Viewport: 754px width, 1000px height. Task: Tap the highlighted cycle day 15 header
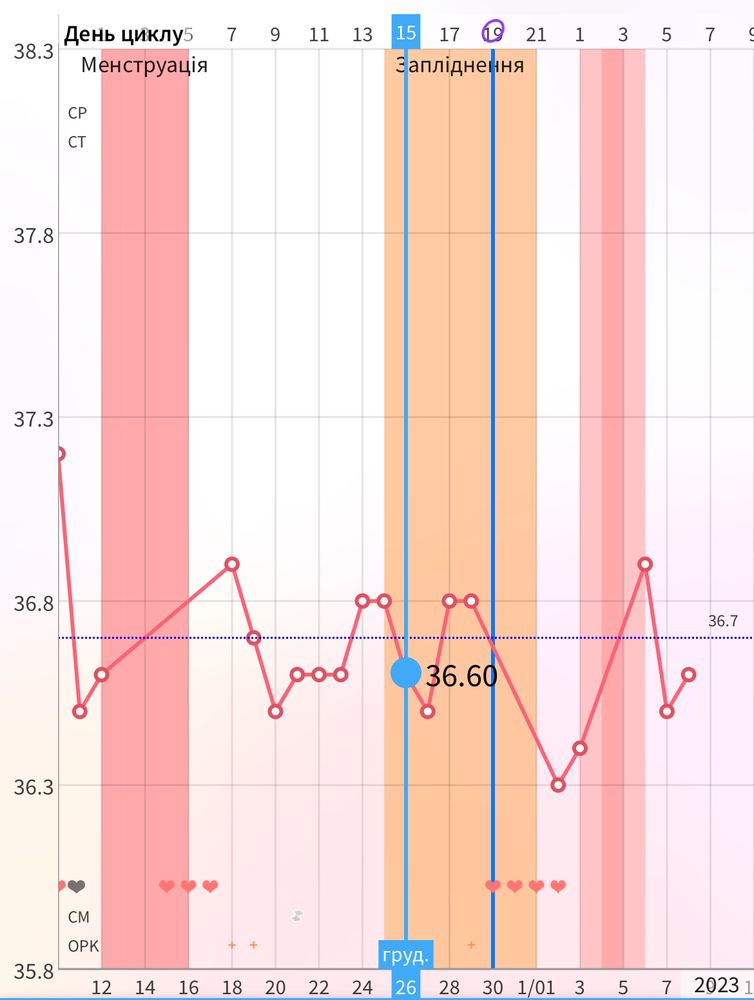405,33
